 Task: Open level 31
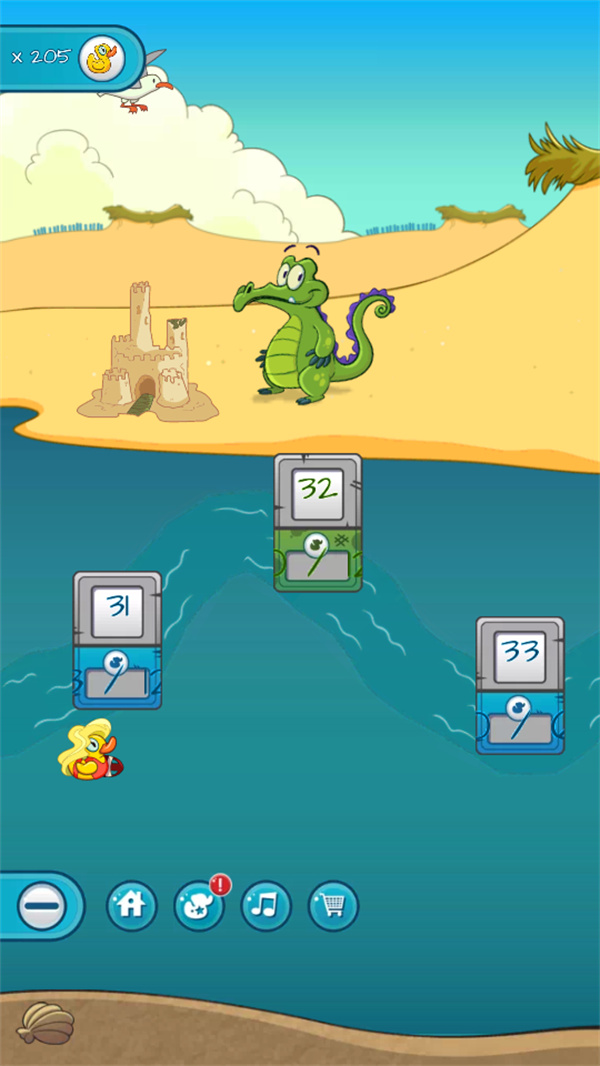[x=117, y=638]
